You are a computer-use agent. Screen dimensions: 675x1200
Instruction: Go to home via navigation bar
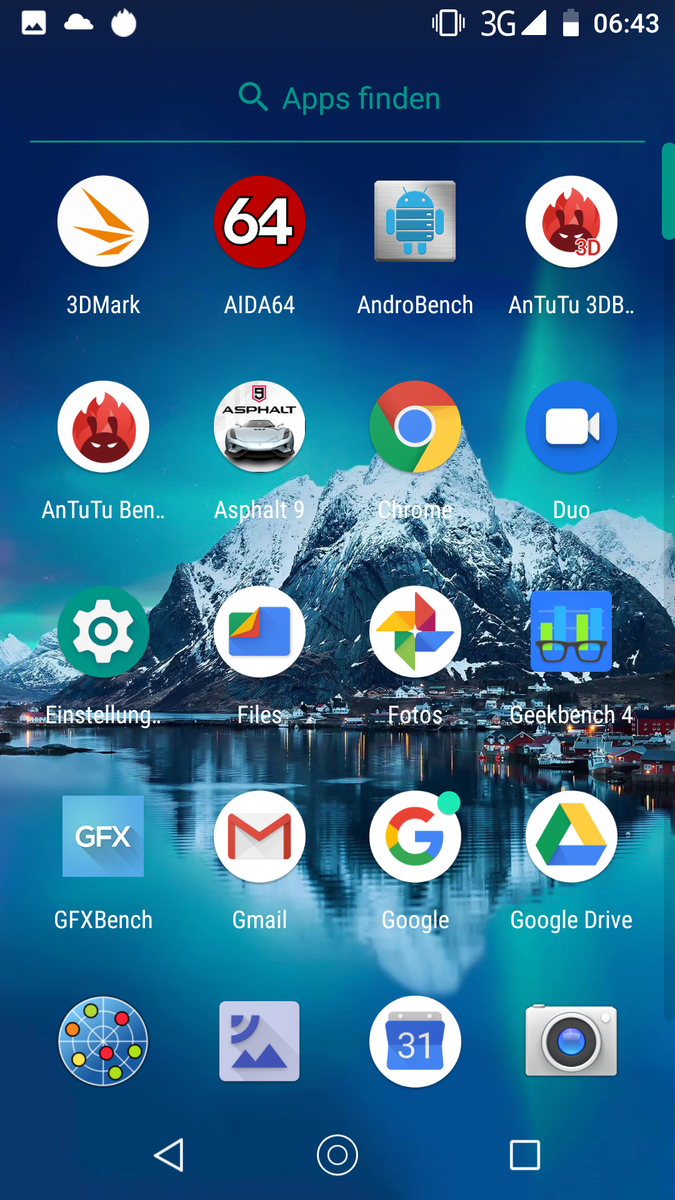click(x=337, y=1156)
